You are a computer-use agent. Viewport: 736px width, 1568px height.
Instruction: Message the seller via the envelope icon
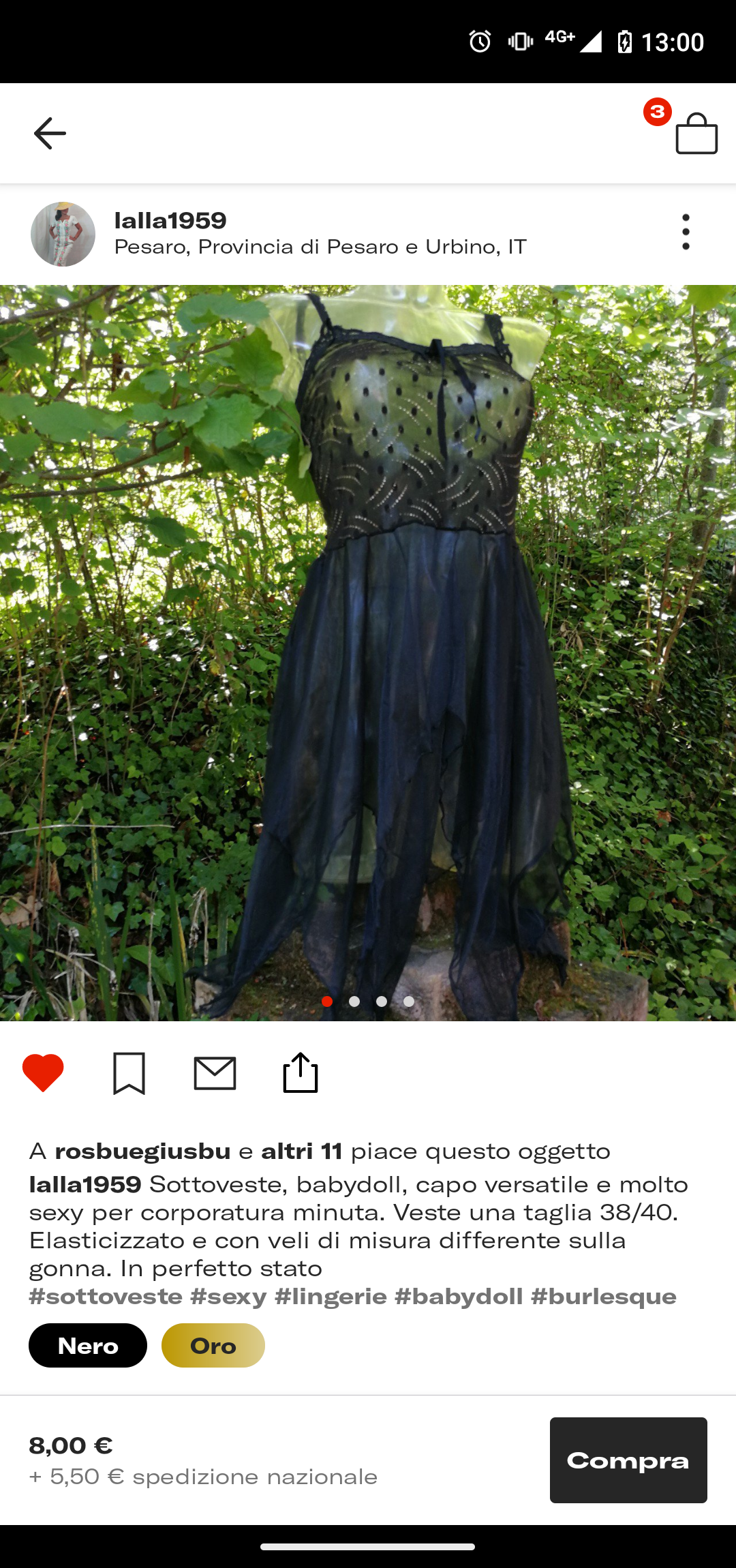pos(215,1073)
